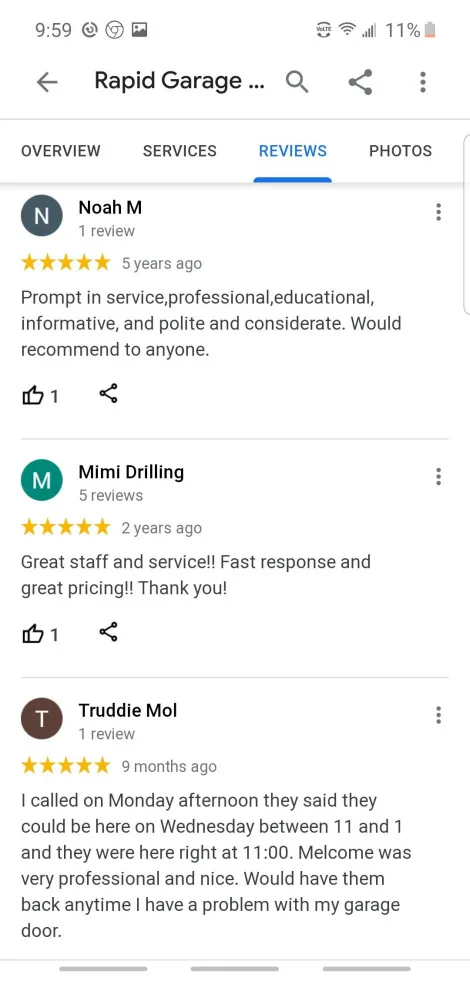
Task: Like Noah M's review
Action: (40, 396)
